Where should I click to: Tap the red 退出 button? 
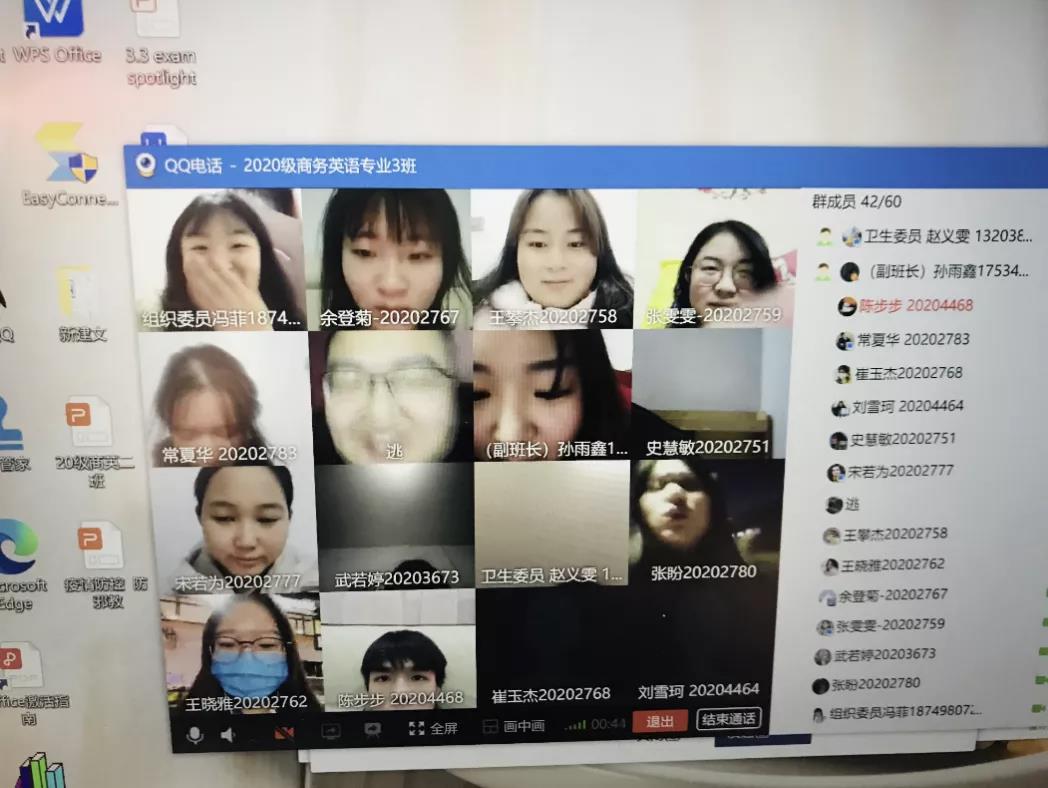coord(660,721)
